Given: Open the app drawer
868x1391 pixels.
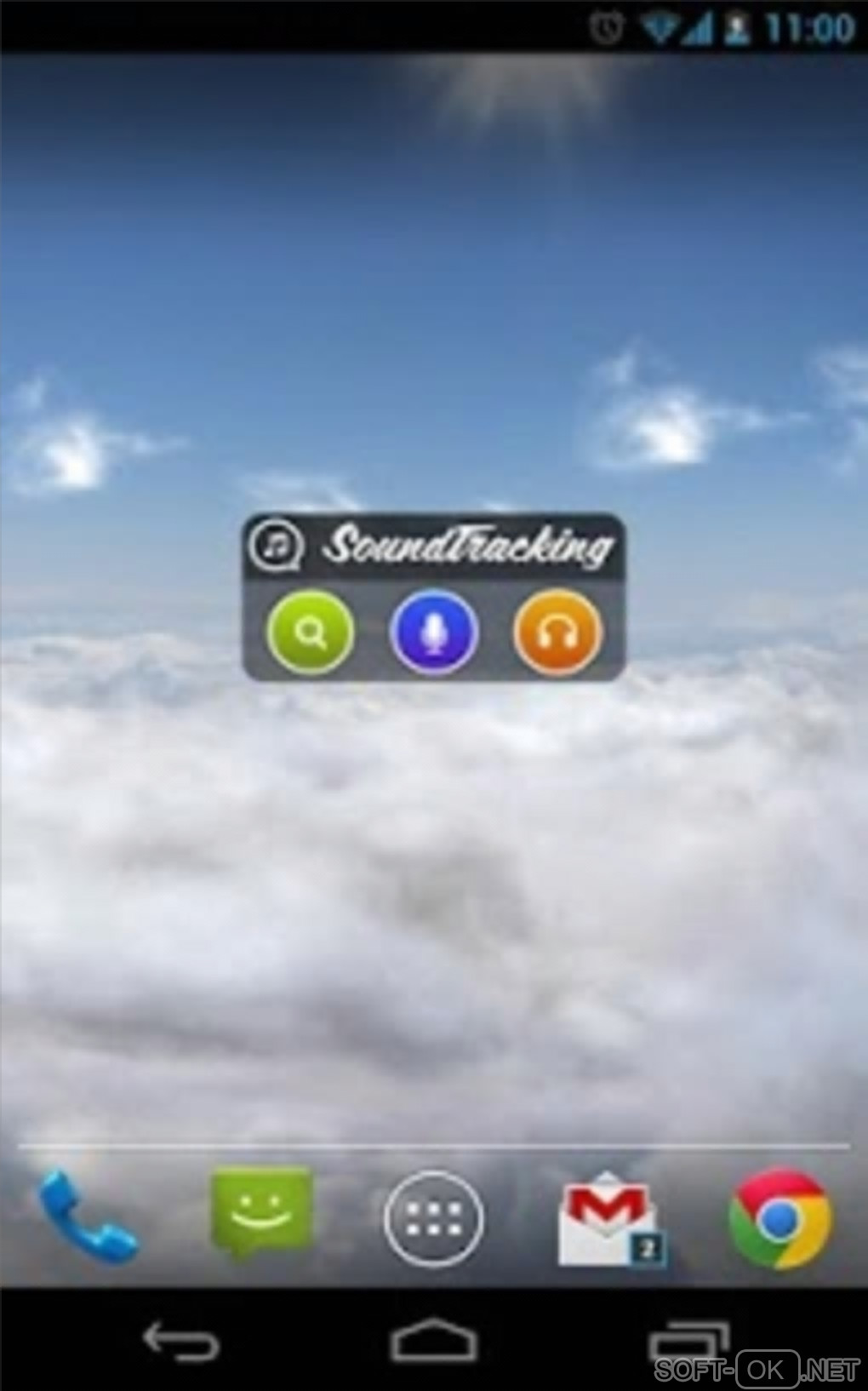Looking at the screenshot, I should click(x=434, y=1219).
